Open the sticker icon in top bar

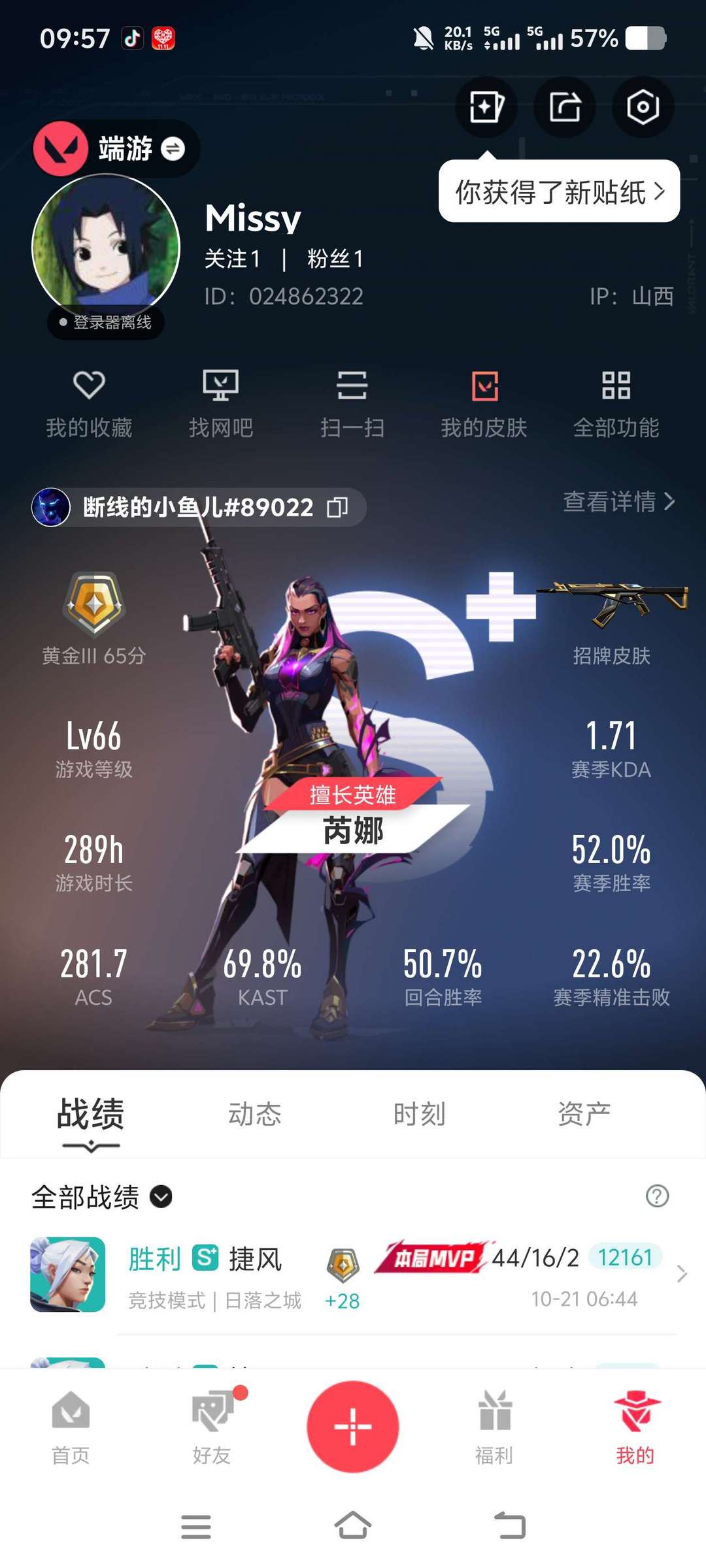[x=486, y=106]
